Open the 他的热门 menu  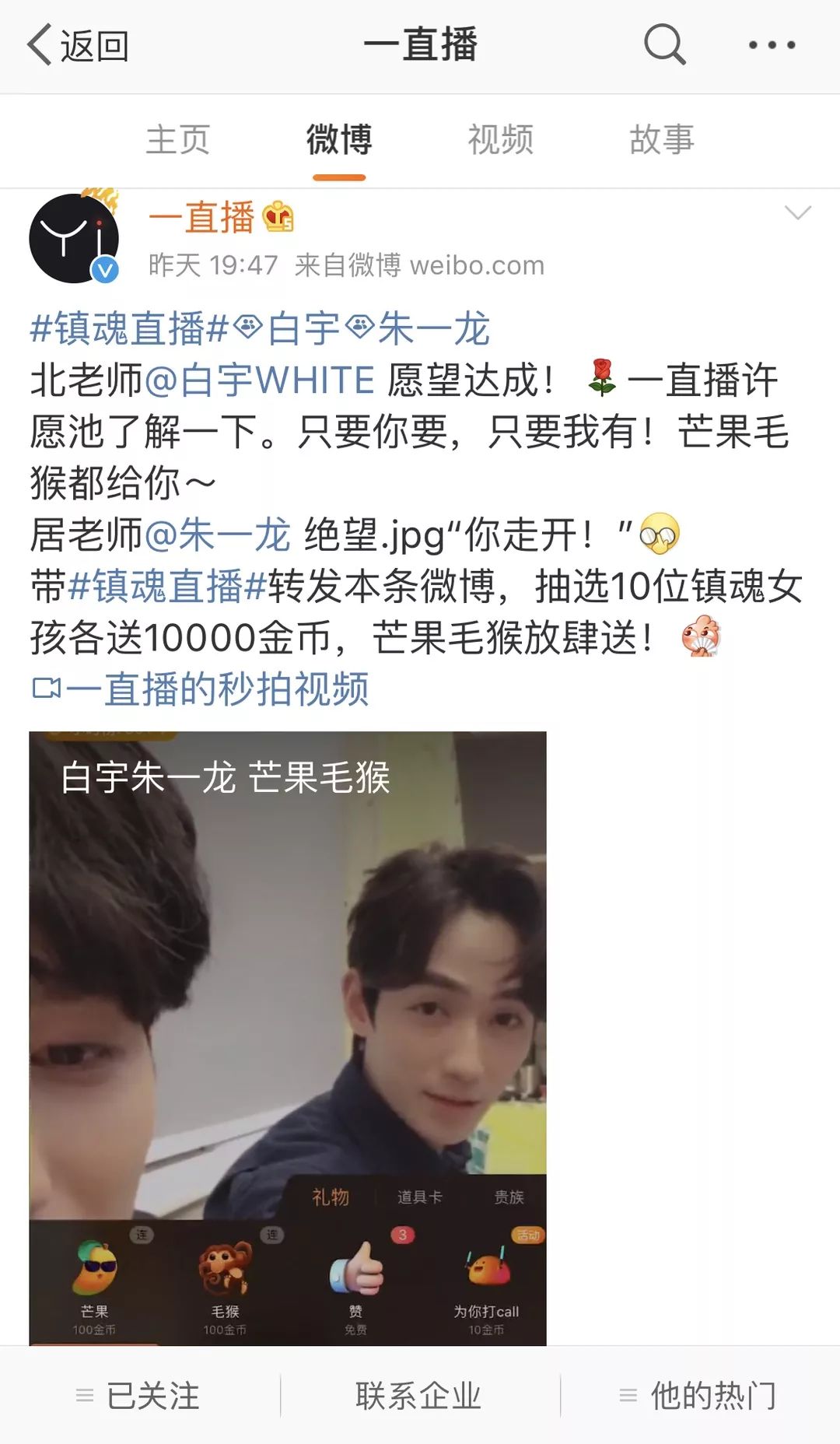[x=700, y=1396]
